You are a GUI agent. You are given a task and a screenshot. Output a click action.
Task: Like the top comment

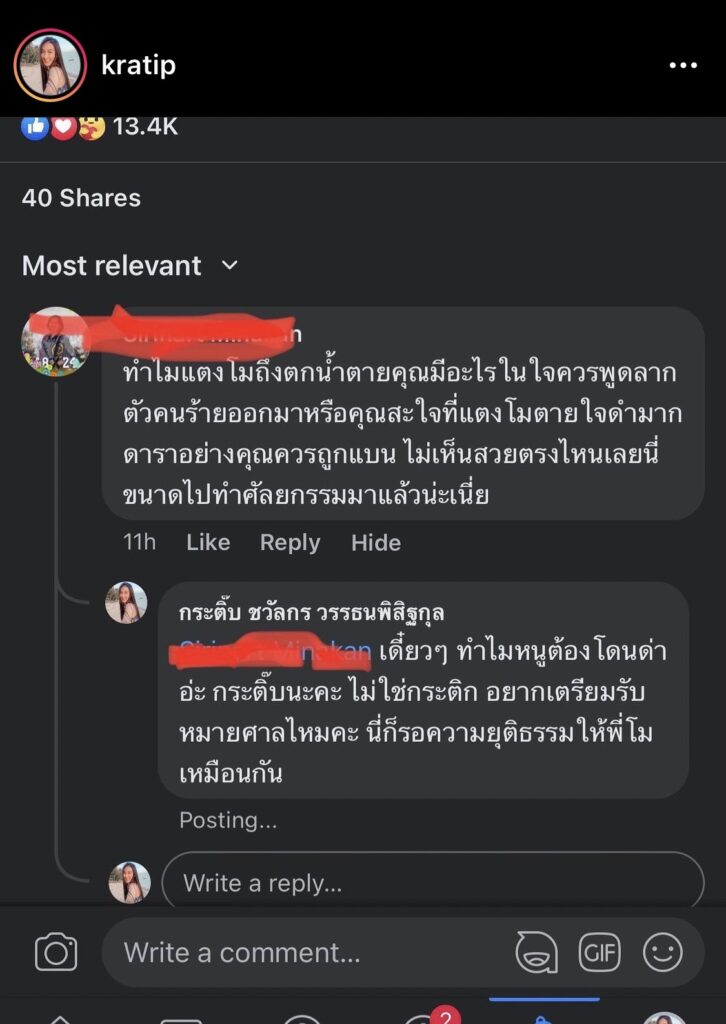click(208, 543)
